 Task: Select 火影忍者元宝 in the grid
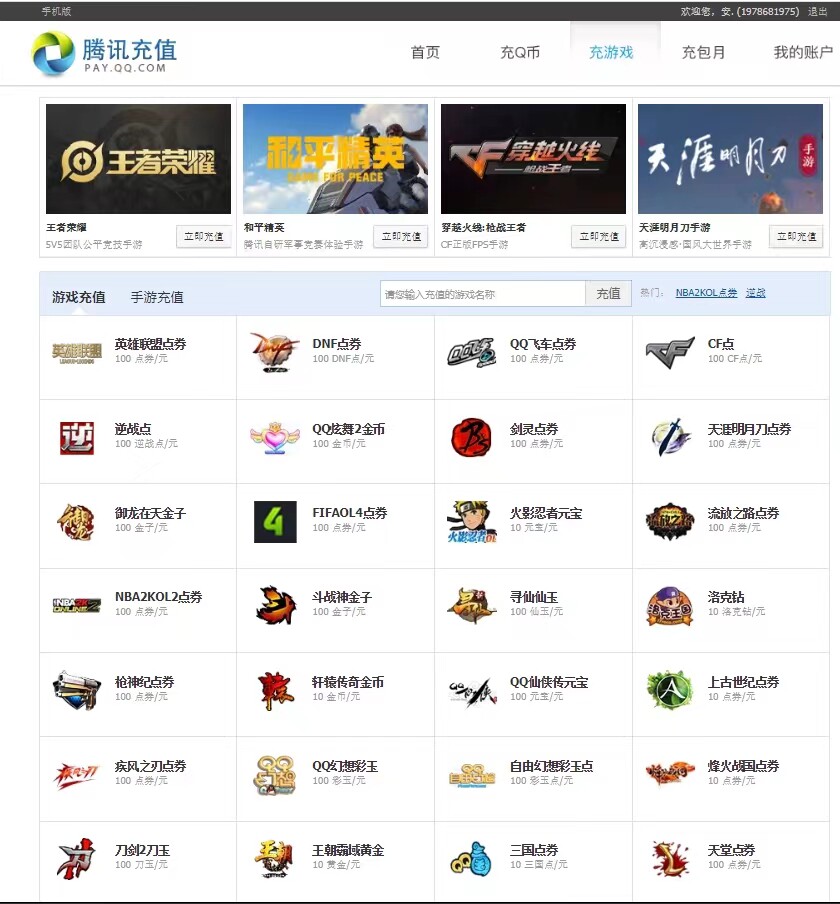click(545, 513)
